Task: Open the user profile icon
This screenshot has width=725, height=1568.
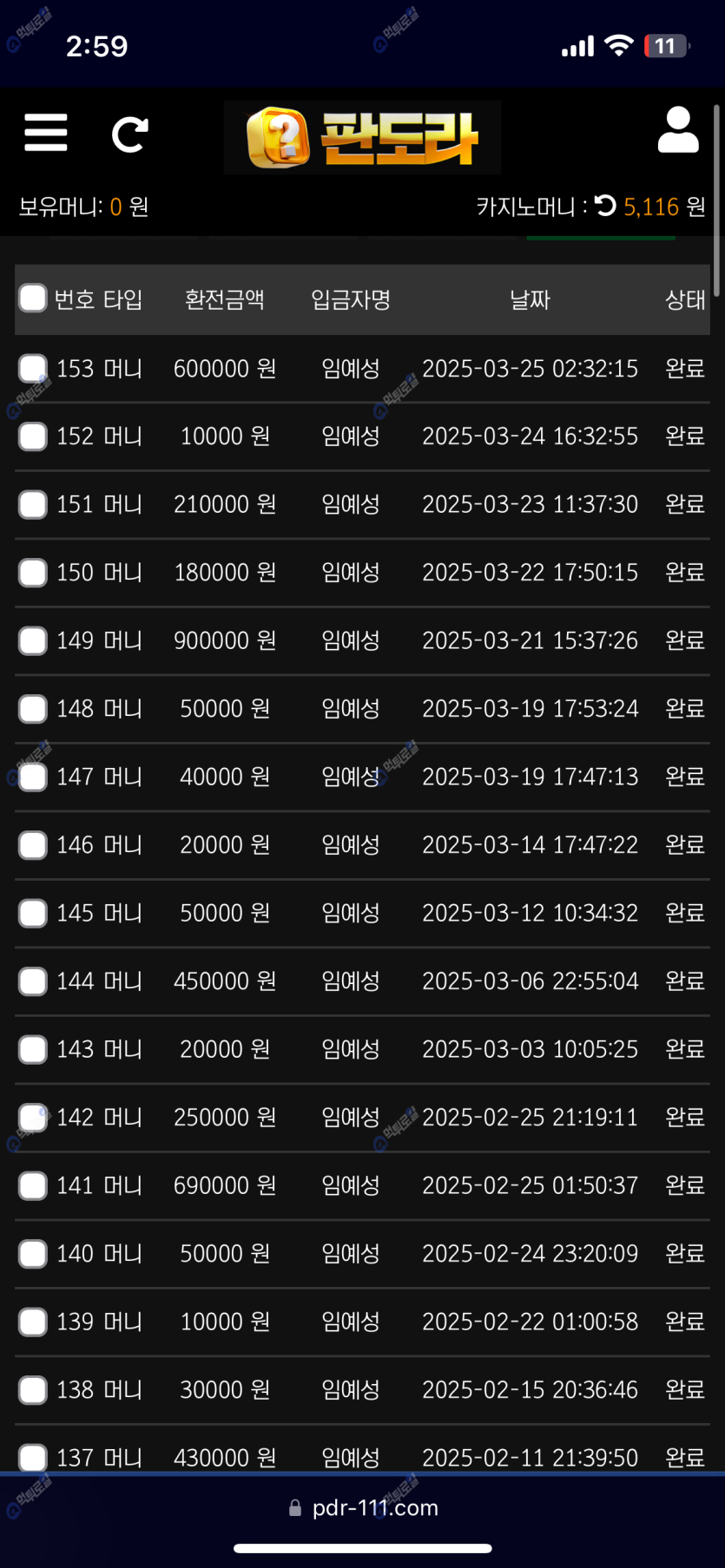Action: point(678,130)
